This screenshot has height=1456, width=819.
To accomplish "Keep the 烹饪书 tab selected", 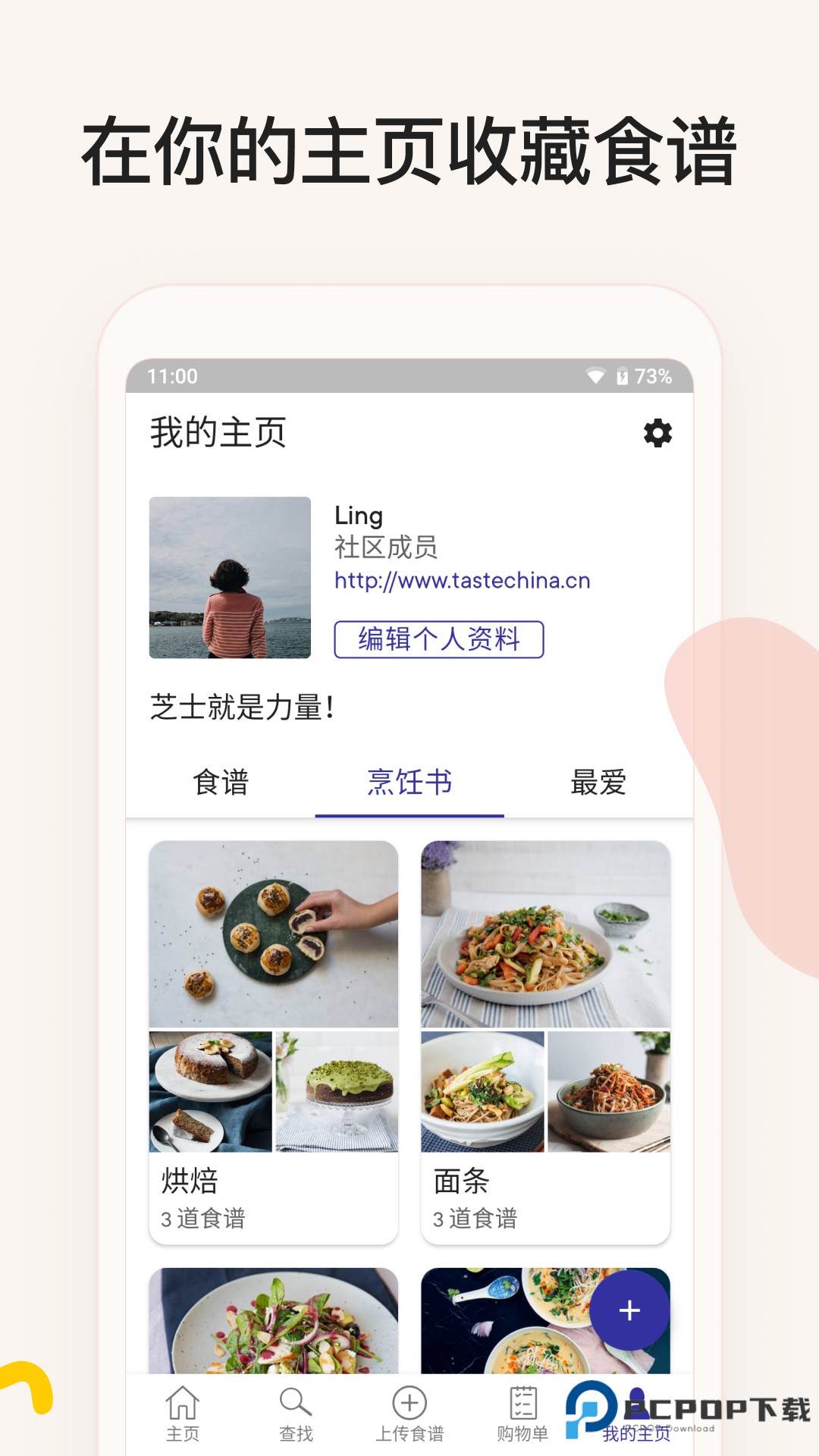I will pos(409,785).
